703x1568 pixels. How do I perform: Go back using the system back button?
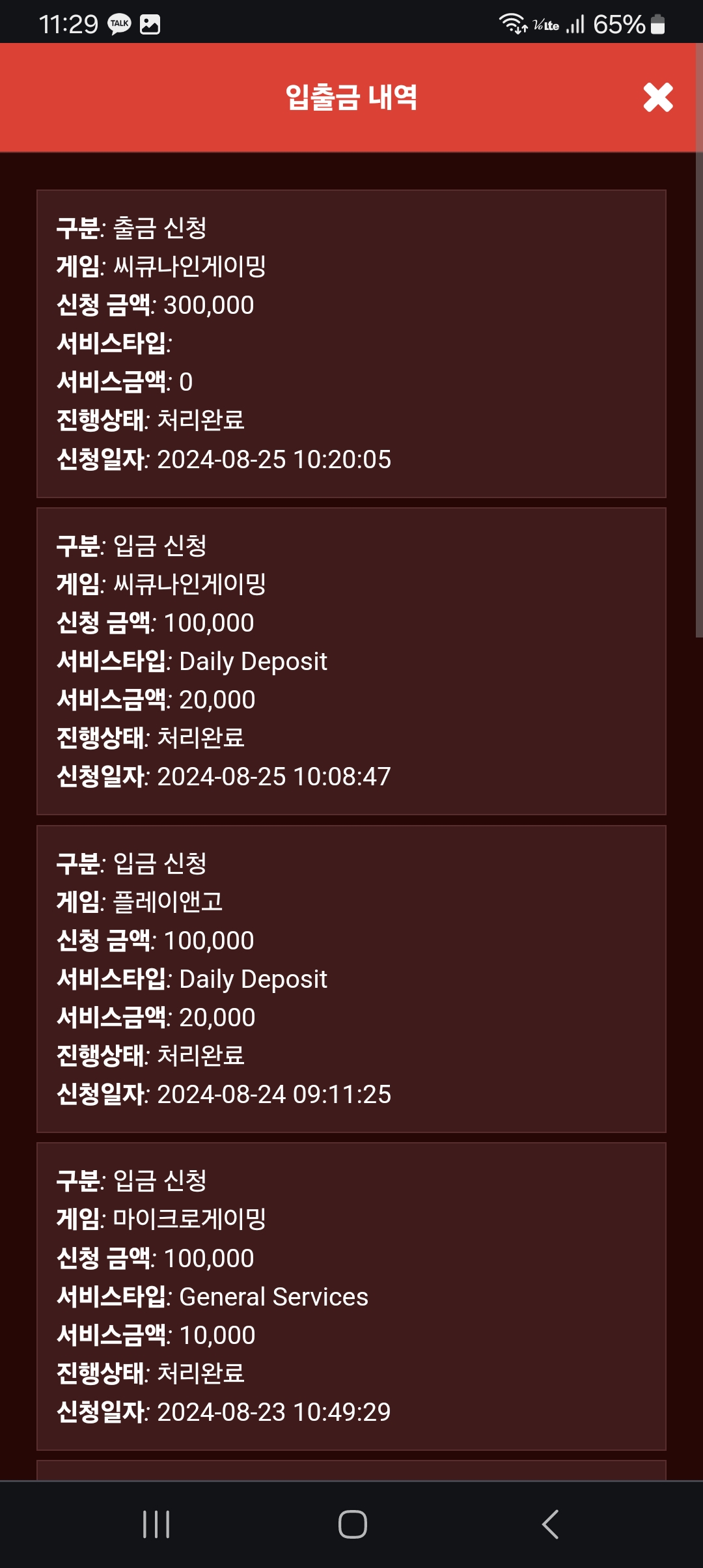pos(550,1524)
